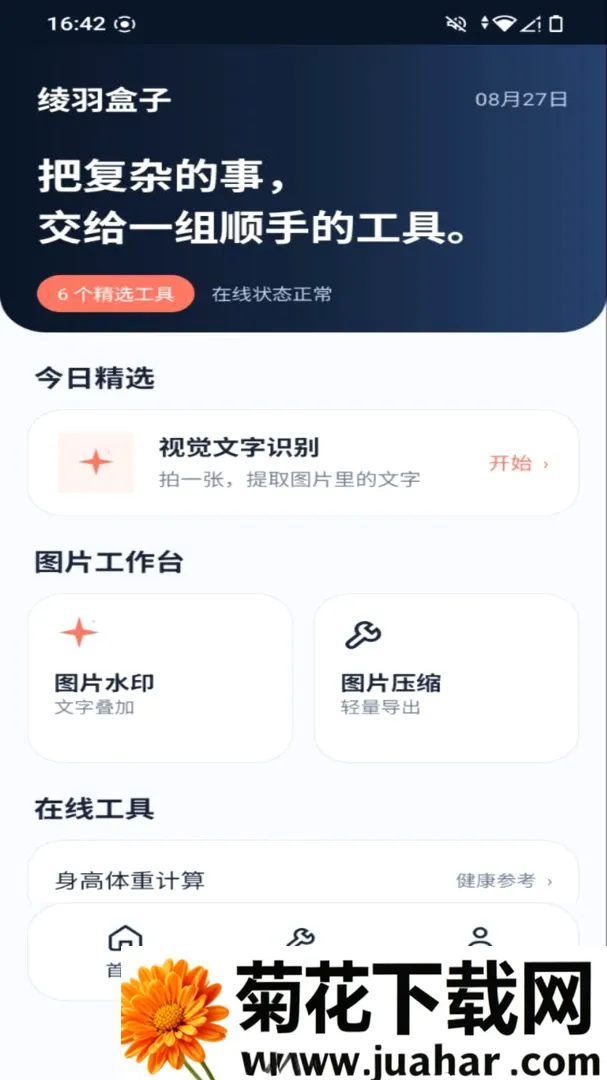This screenshot has width=607, height=1080.
Task: Open the 图片水印 watermark tool card
Action: pos(160,678)
